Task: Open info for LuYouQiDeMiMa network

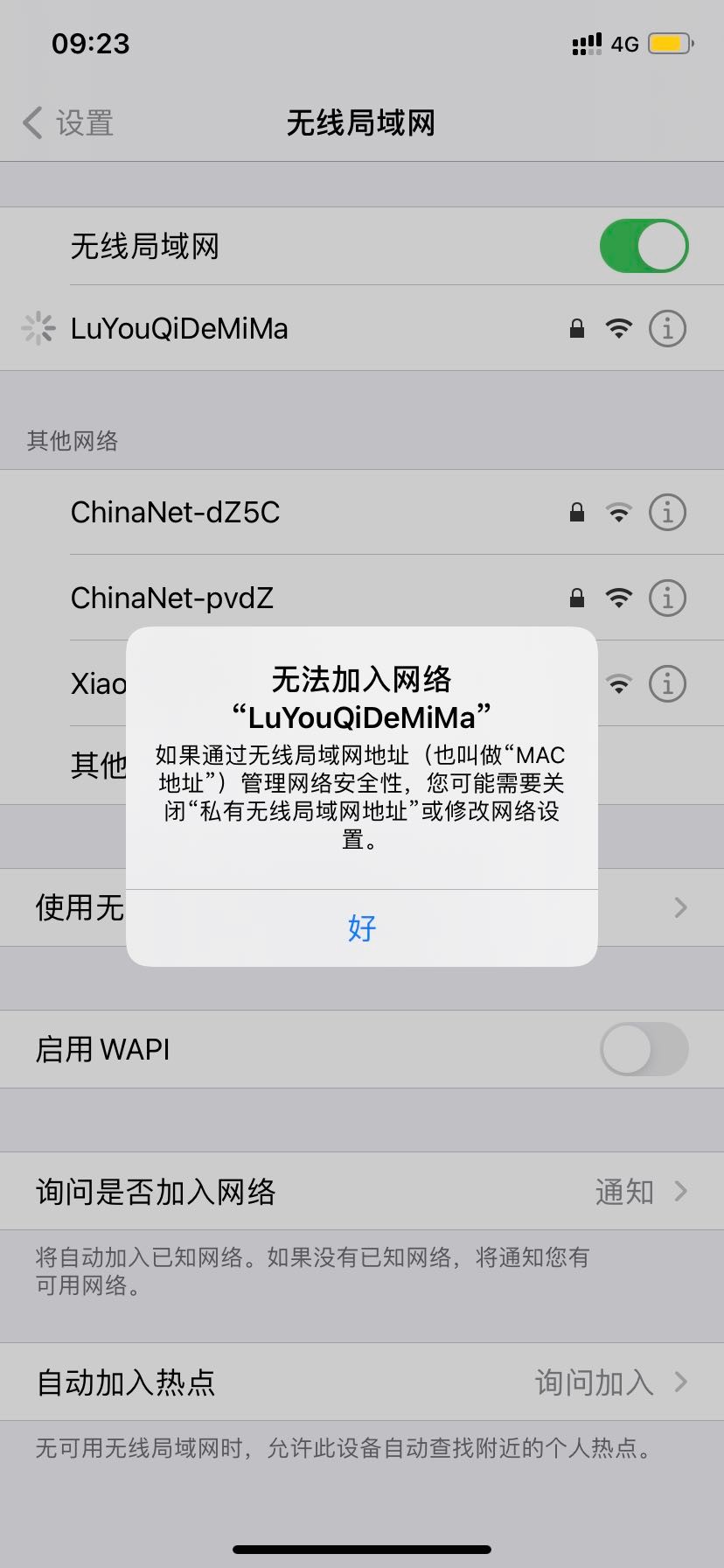Action: click(x=667, y=329)
